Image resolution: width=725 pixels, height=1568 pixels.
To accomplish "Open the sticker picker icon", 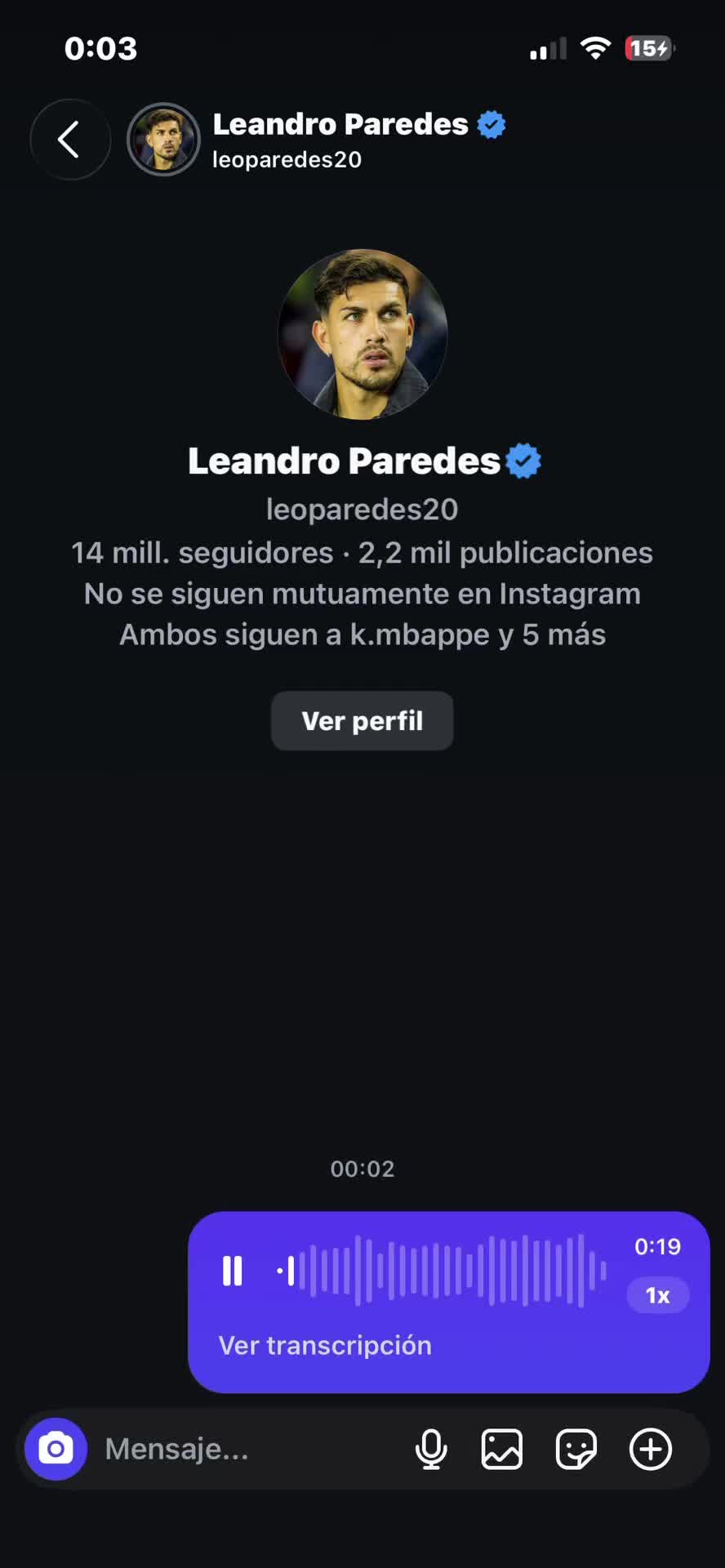I will 576,1450.
